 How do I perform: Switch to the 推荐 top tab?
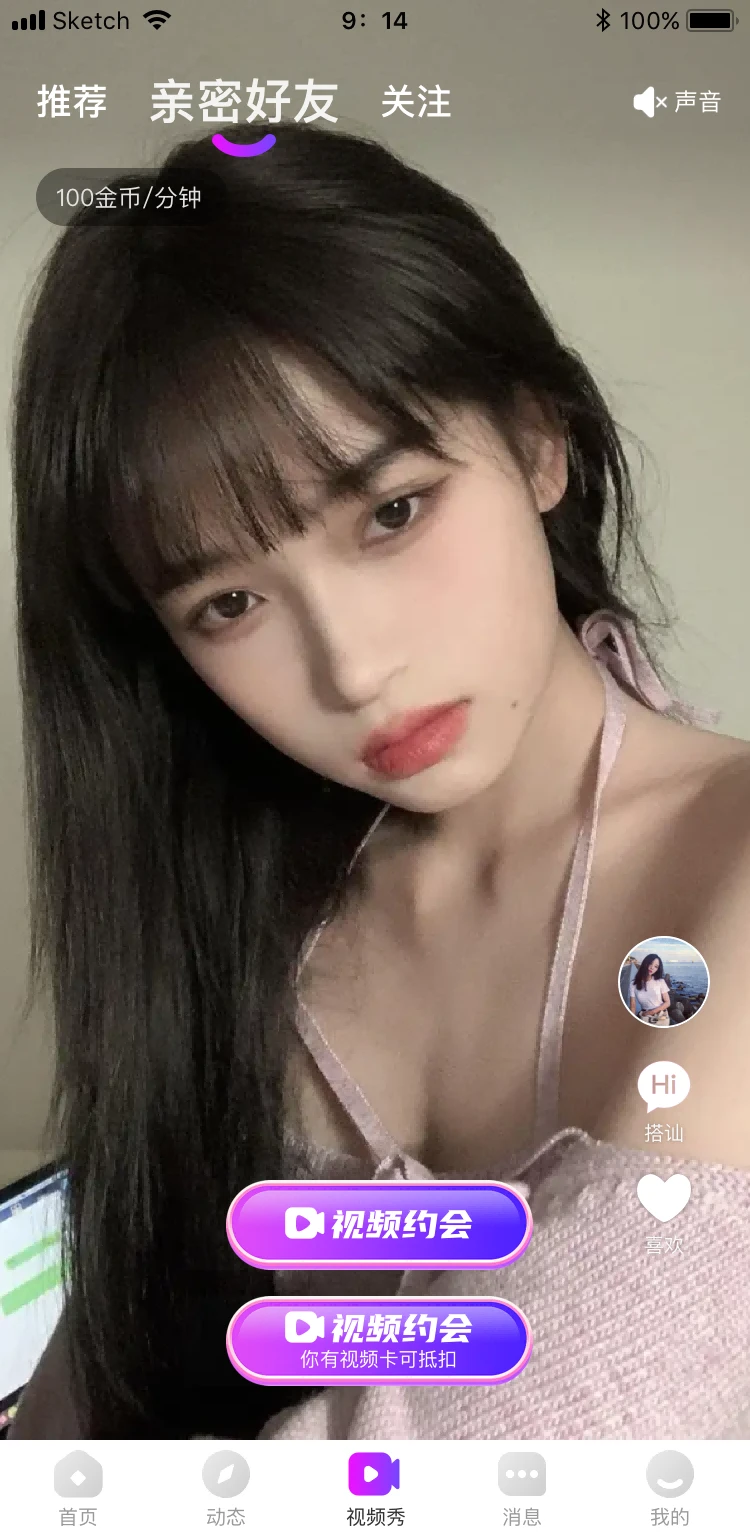click(x=71, y=102)
